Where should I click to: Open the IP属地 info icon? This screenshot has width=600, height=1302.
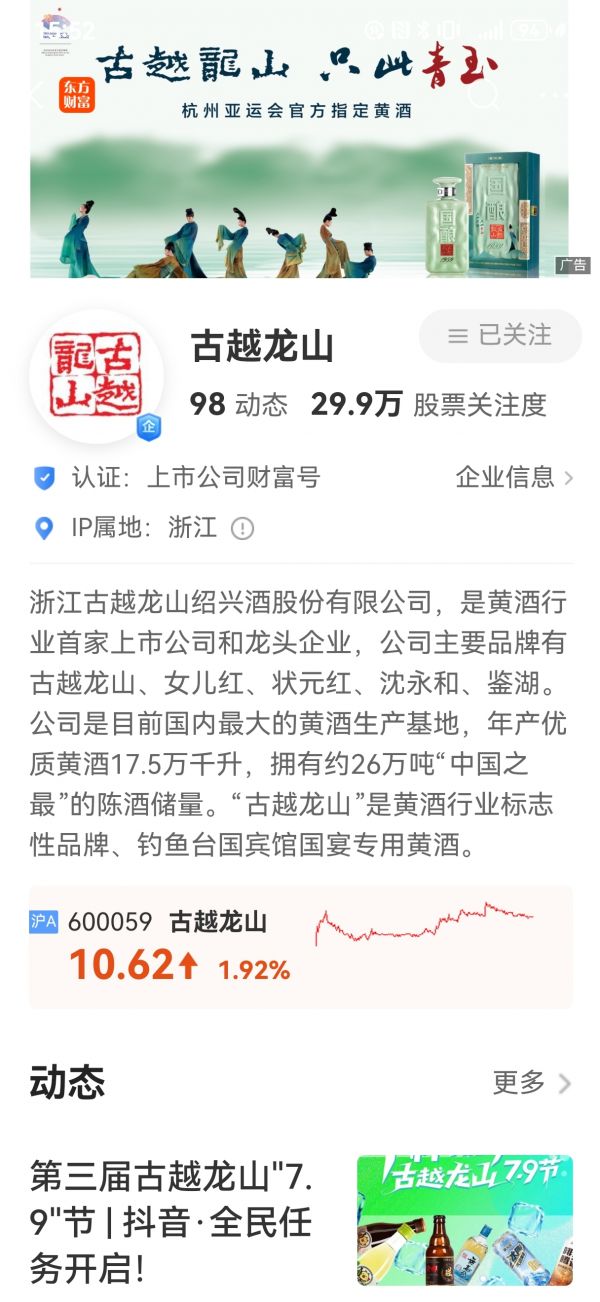tap(242, 528)
